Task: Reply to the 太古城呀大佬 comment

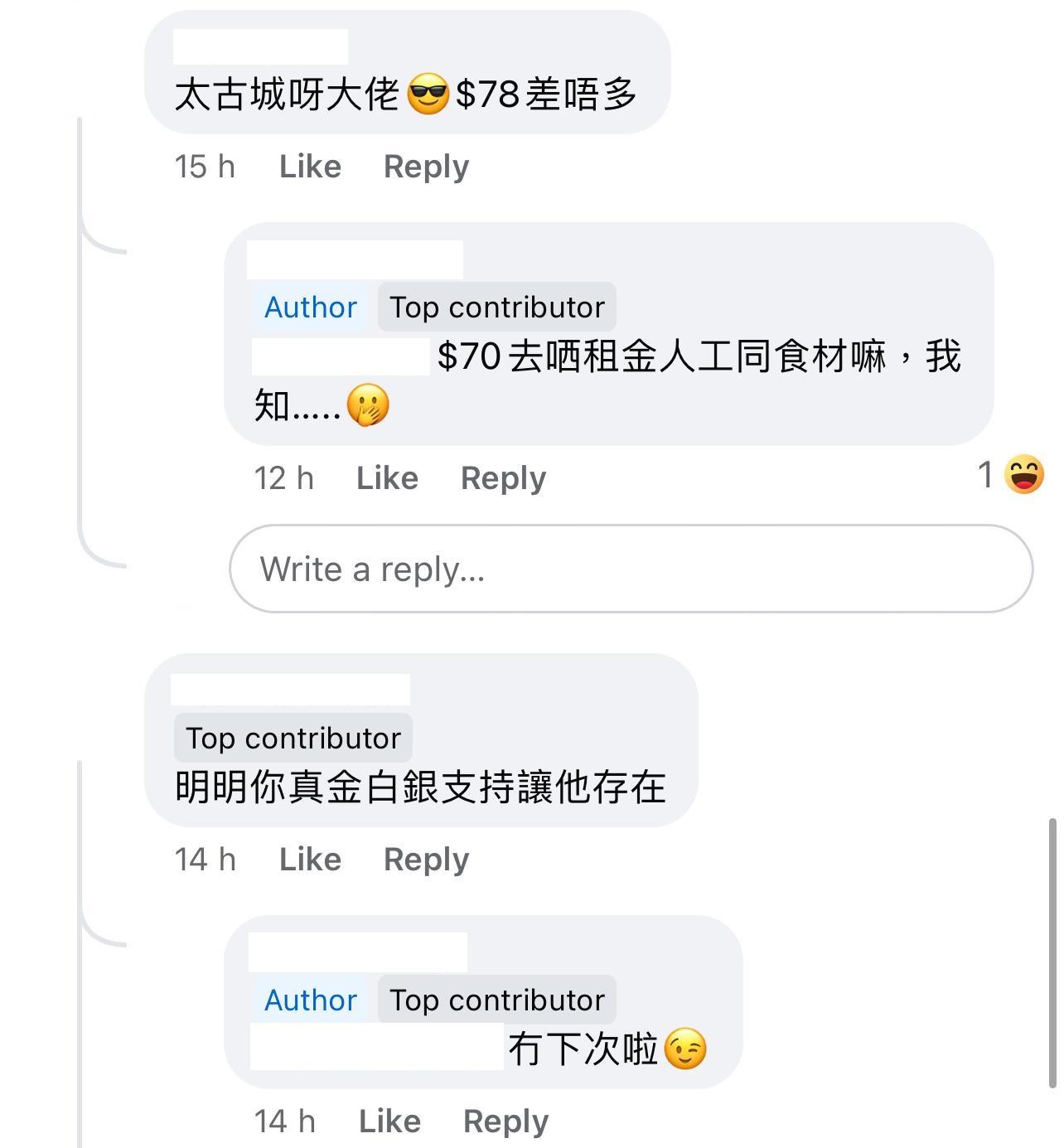Action: point(426,167)
